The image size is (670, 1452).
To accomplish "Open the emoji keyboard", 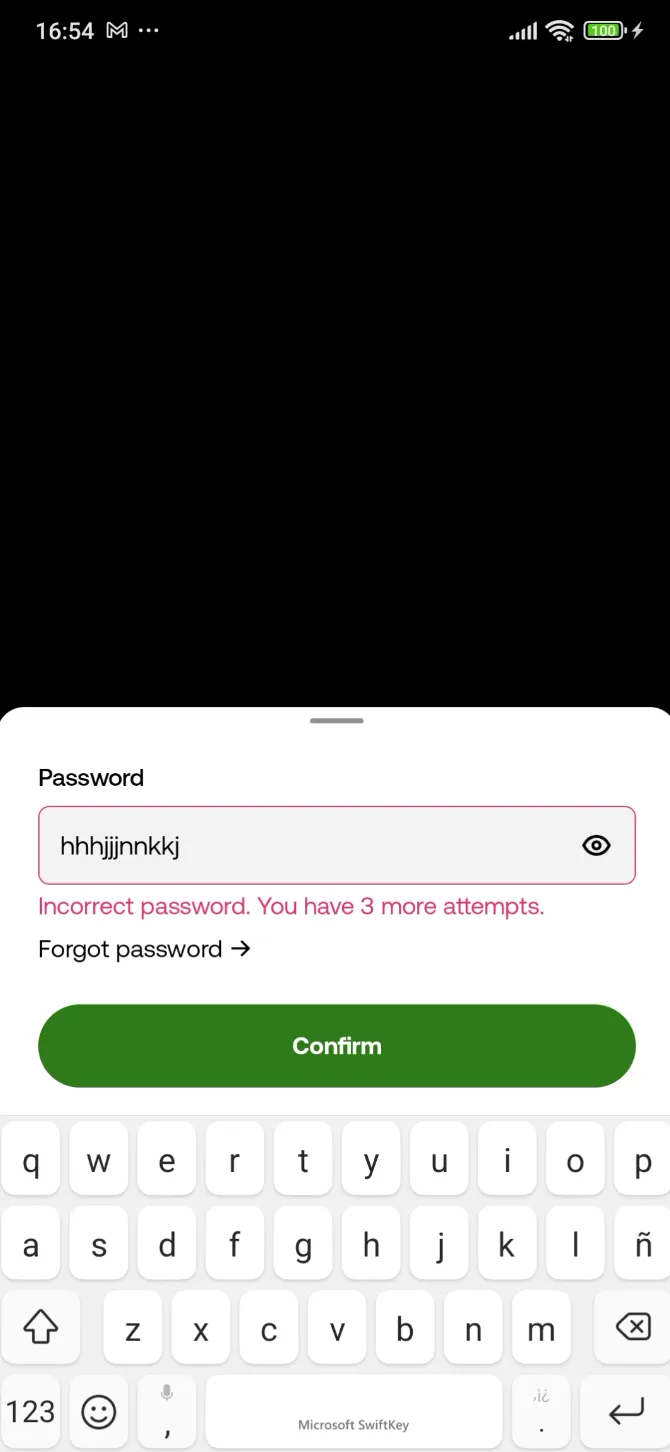I will pyautogui.click(x=99, y=1412).
